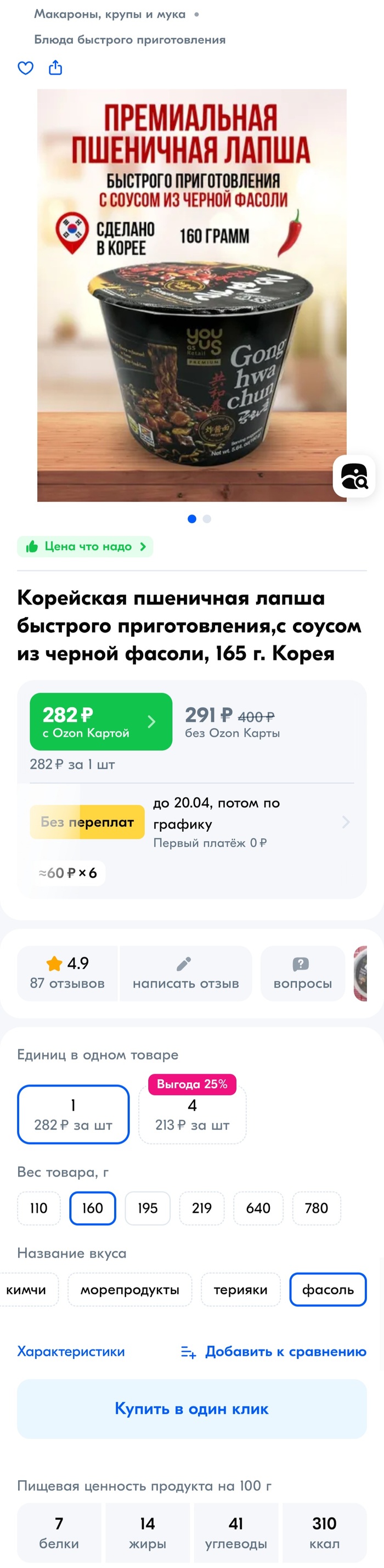Tap Добавить к сравнению

click(274, 1351)
